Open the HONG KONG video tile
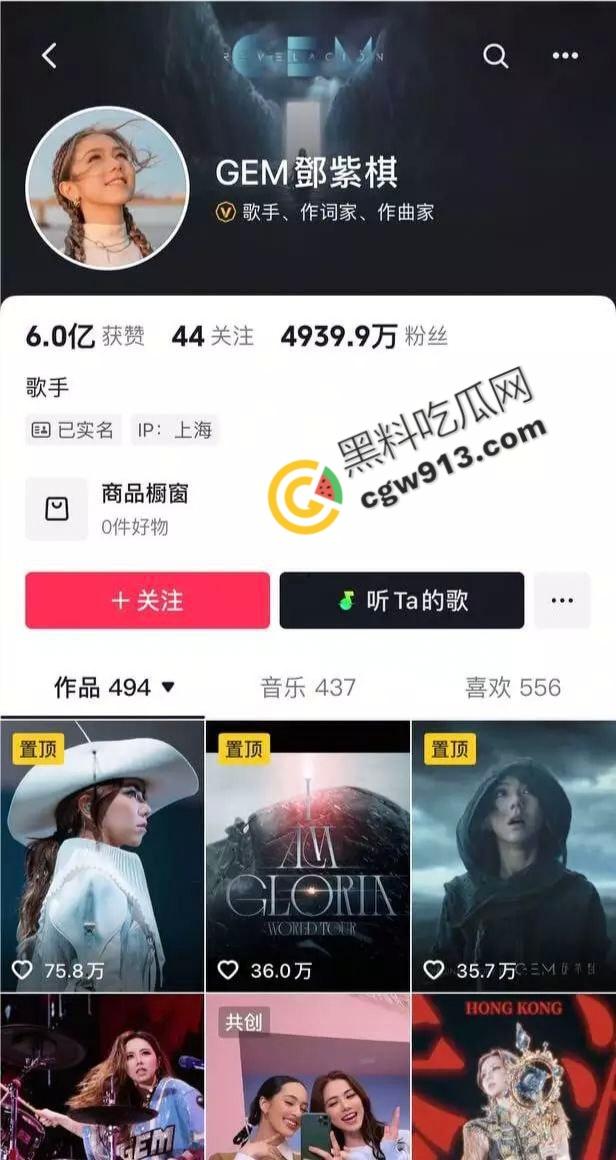 tap(514, 1080)
